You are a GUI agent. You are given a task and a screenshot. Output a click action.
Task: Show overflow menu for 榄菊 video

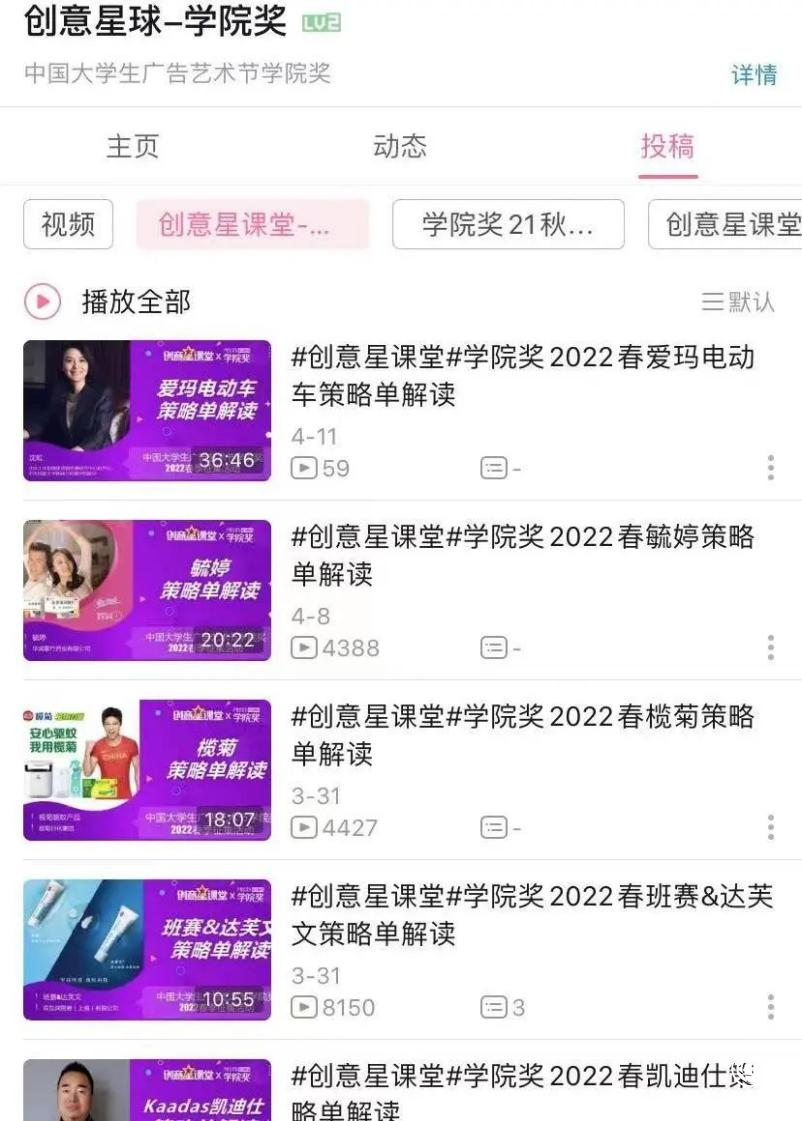[770, 827]
